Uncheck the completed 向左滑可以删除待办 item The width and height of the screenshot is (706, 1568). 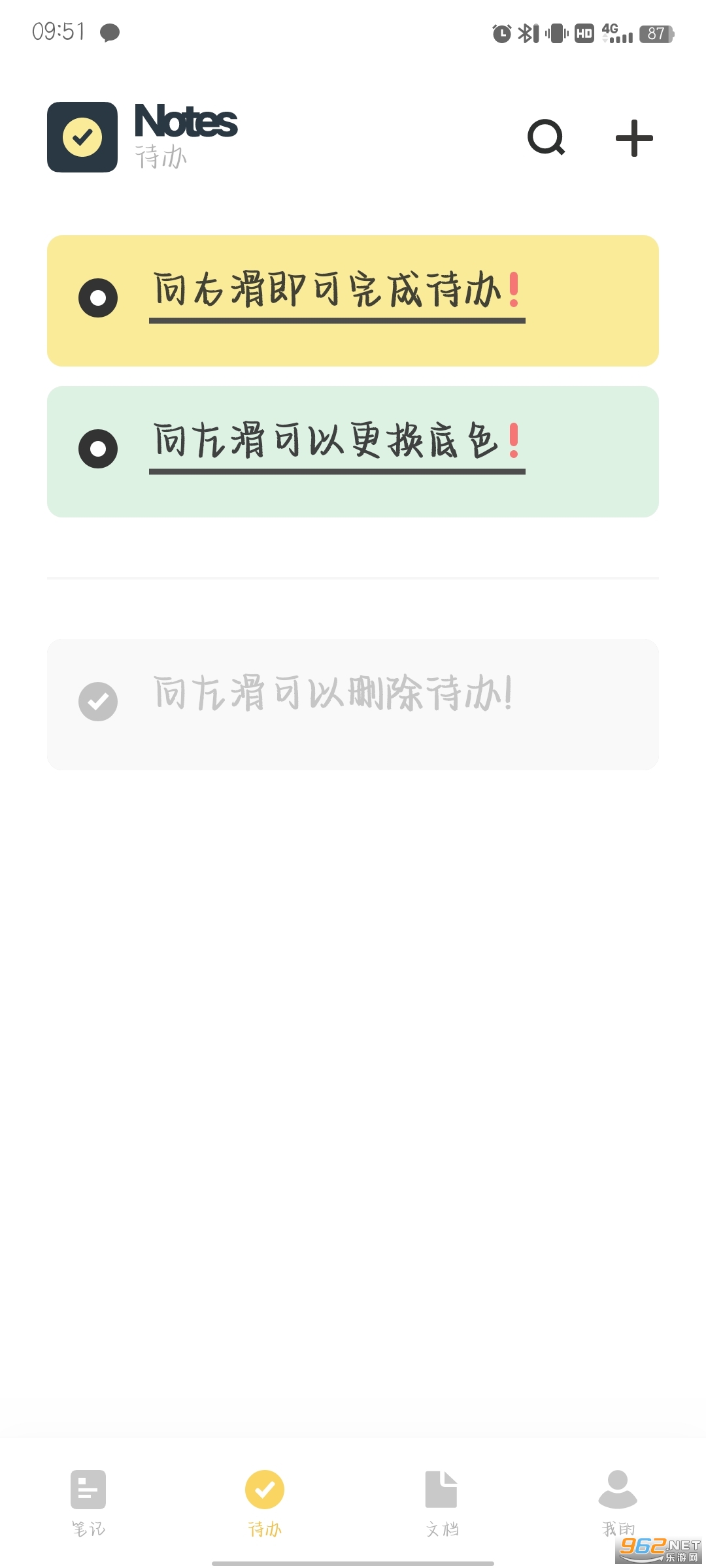(98, 702)
